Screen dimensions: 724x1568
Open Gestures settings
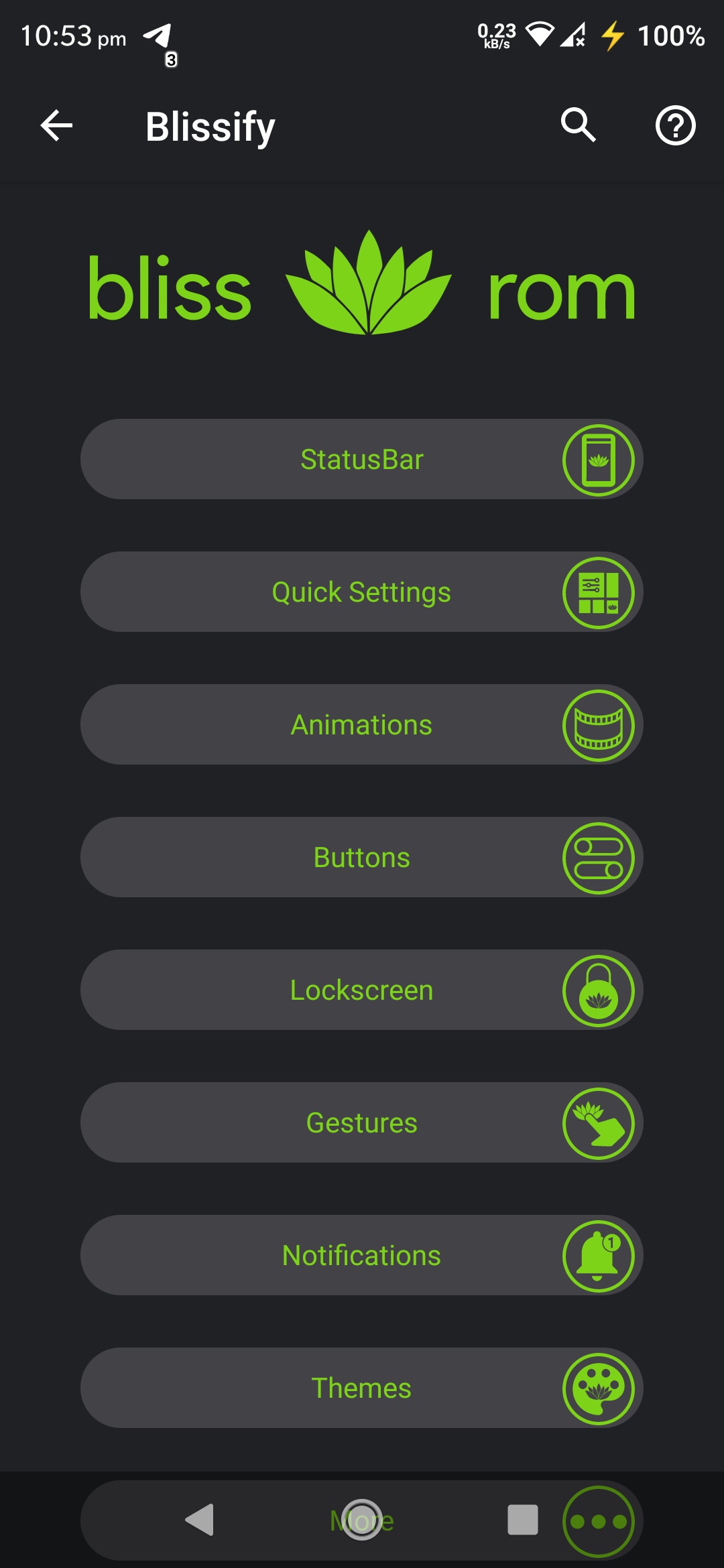click(362, 1123)
